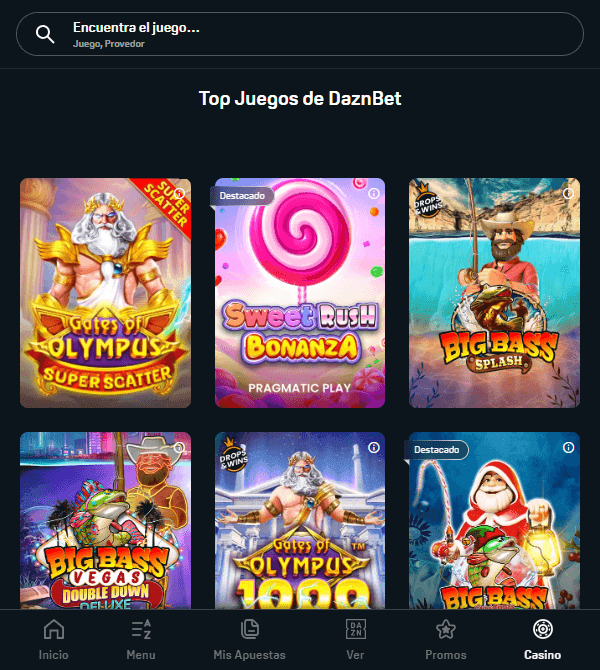Viewport: 600px width, 670px height.
Task: Go to the Inicio tab
Action: point(54,640)
